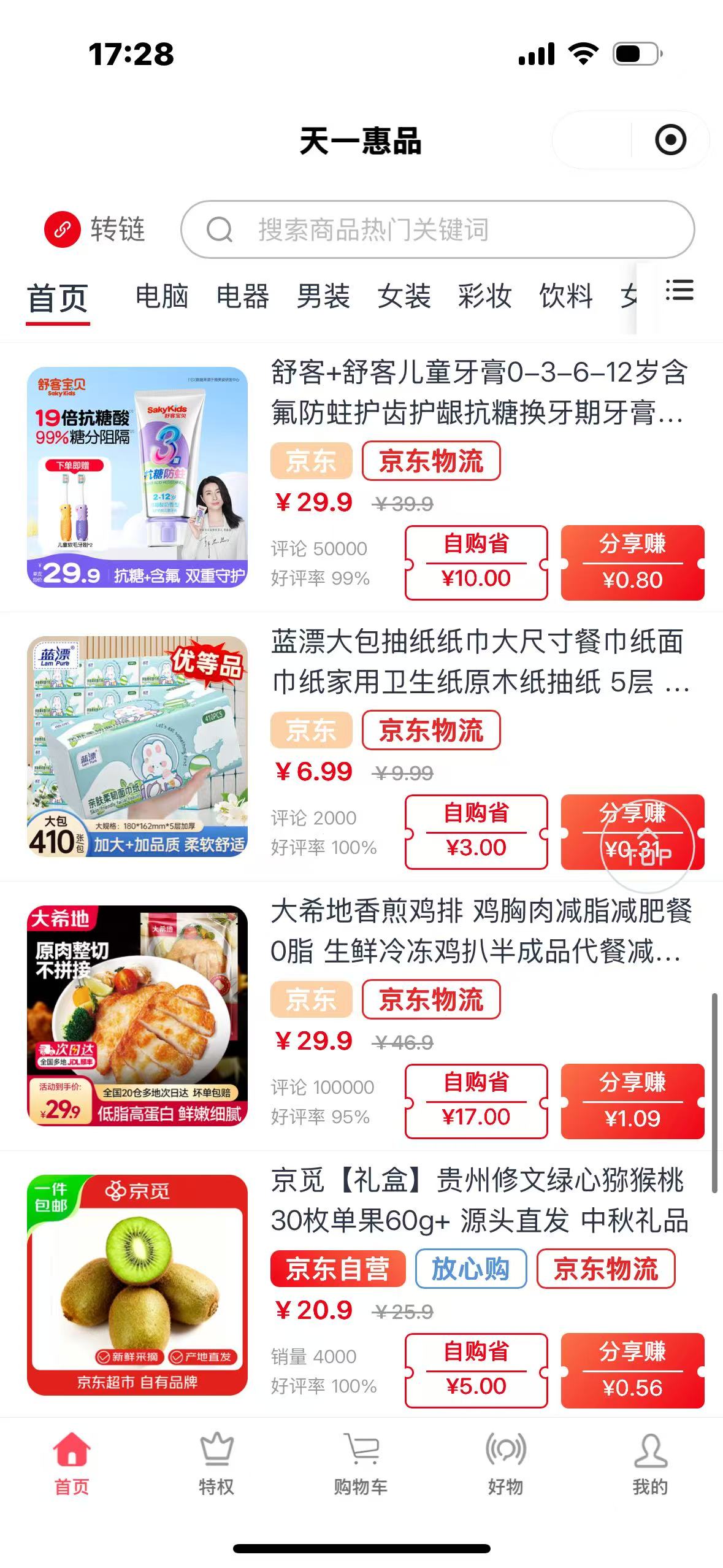Close the mini program via capsule button
The height and width of the screenshot is (1568, 723).
pyautogui.click(x=670, y=140)
